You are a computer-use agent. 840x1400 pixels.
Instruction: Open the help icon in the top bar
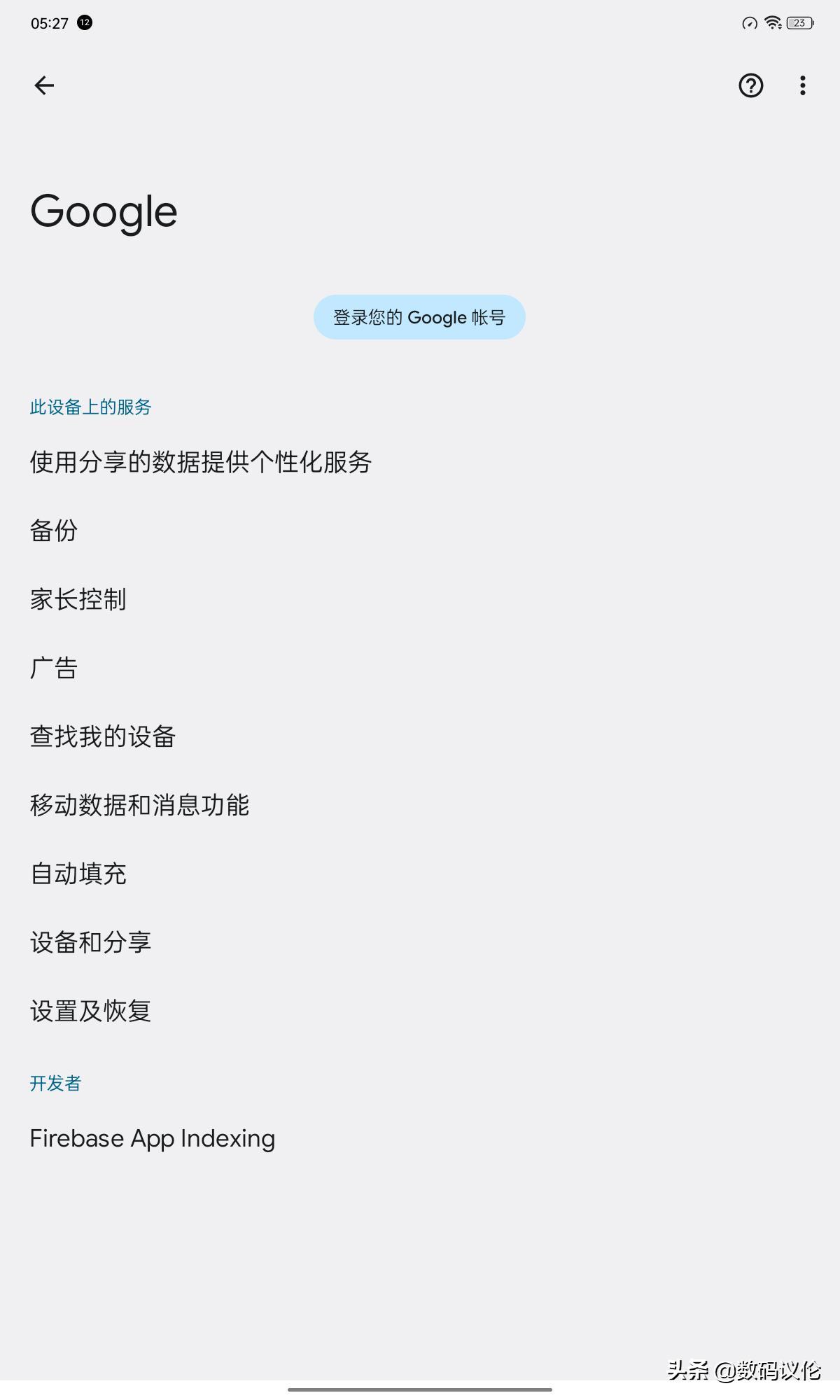click(750, 85)
